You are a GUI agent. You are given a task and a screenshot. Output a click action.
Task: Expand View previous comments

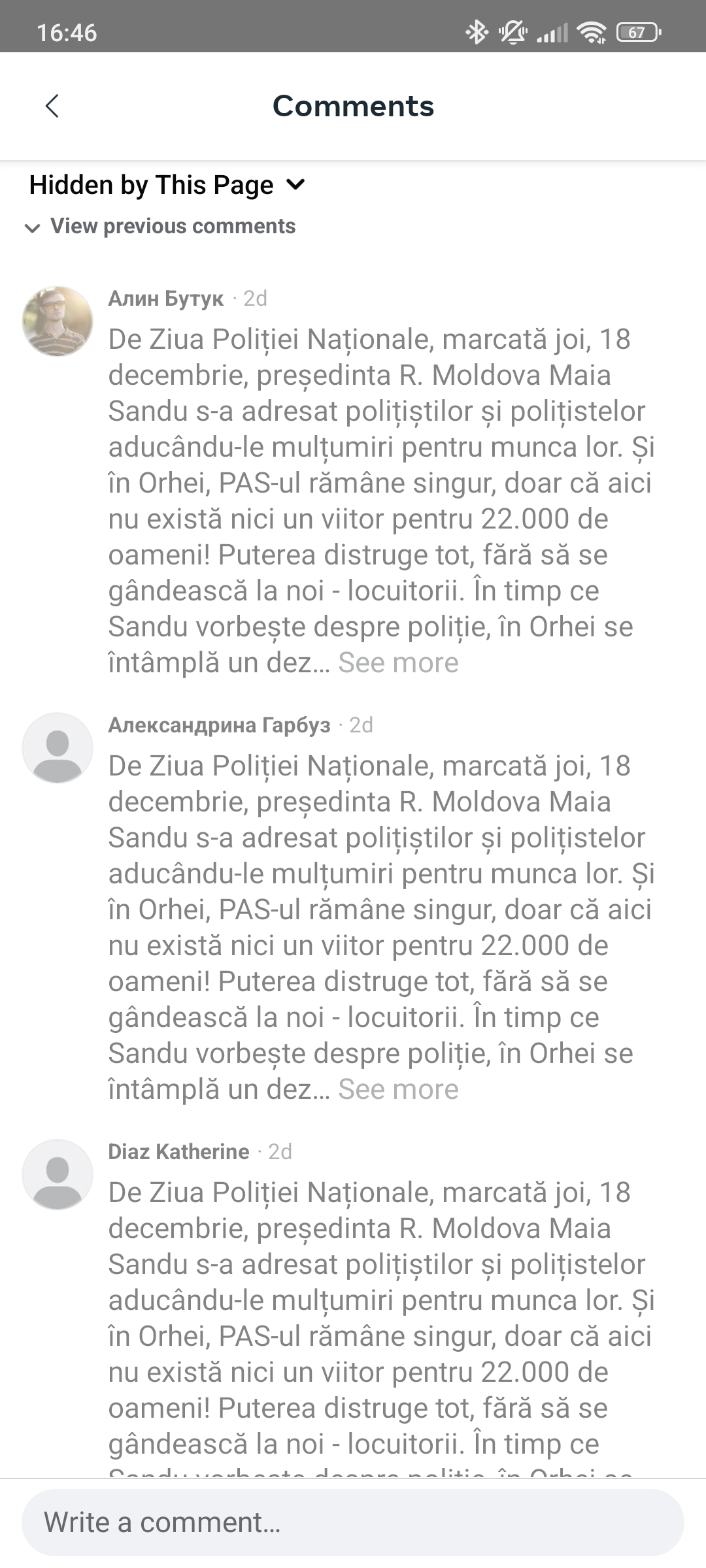click(x=161, y=227)
